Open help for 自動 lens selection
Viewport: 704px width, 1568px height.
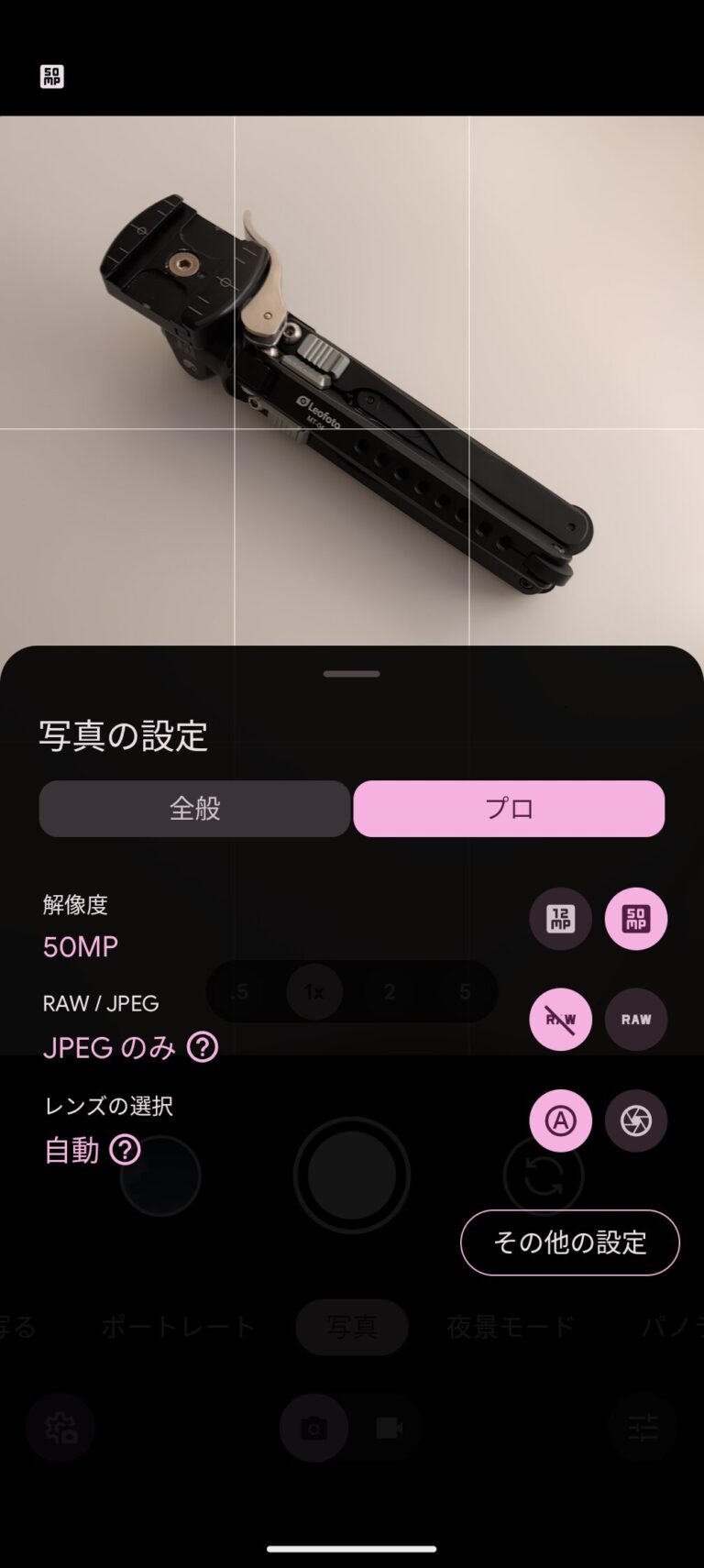126,1149
